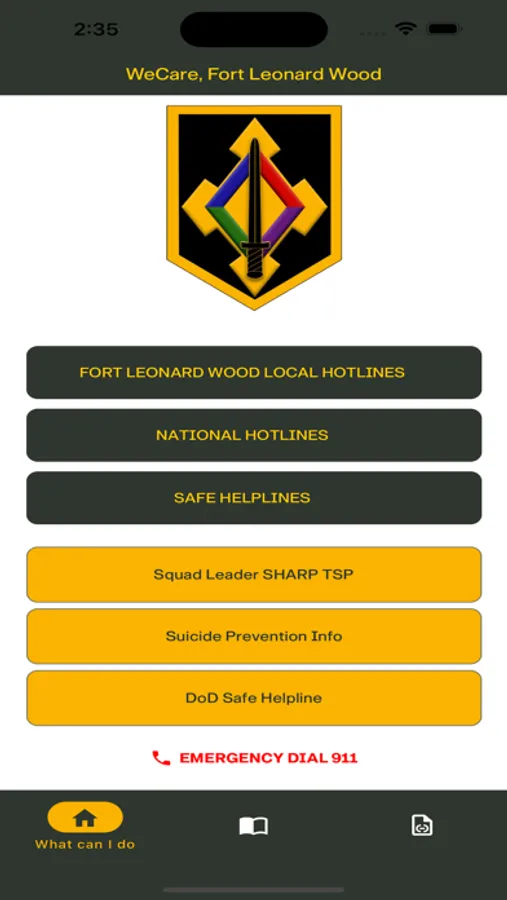View Suicide Prevention Info
Screen dimensions: 507x900
point(254,636)
